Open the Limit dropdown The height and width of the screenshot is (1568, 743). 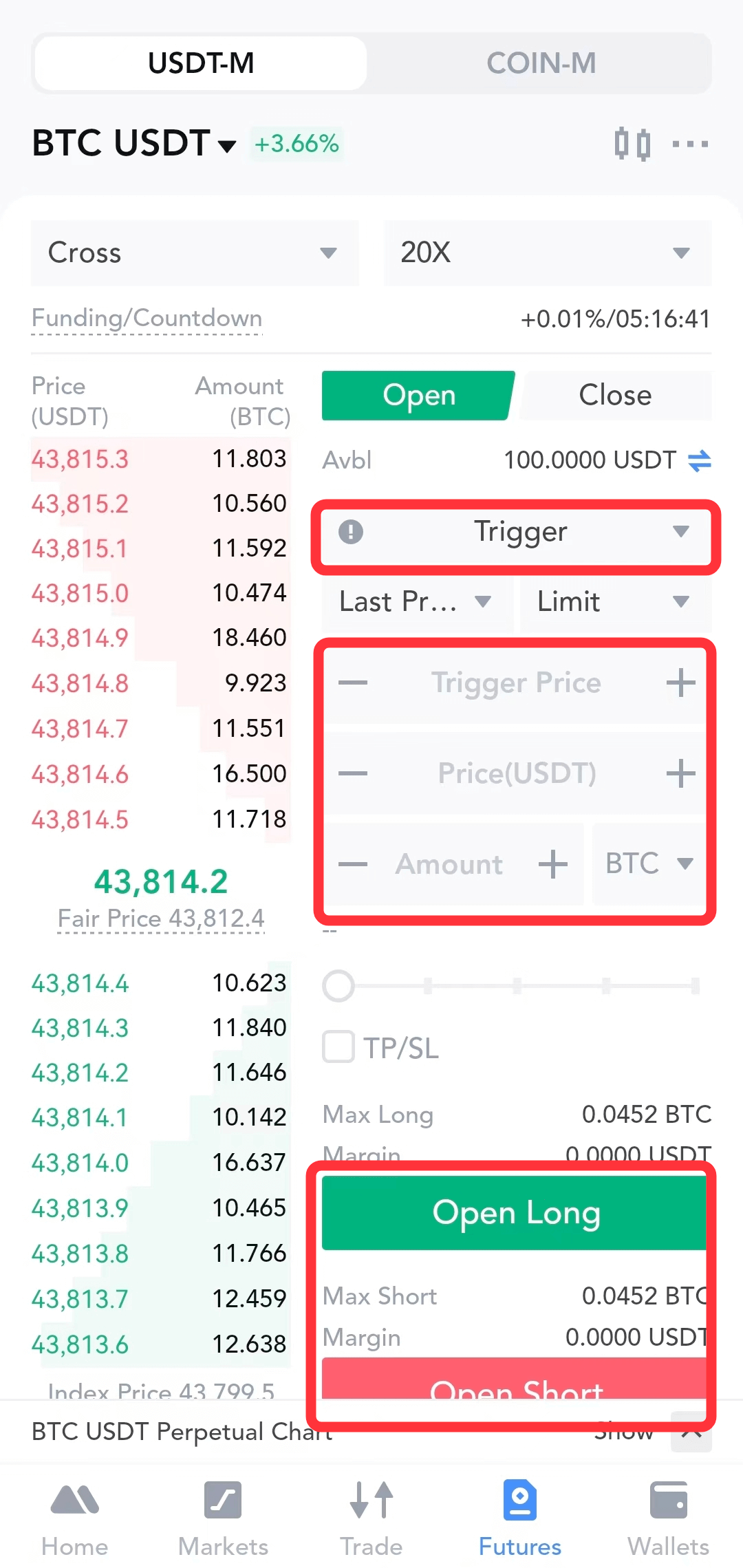click(615, 602)
